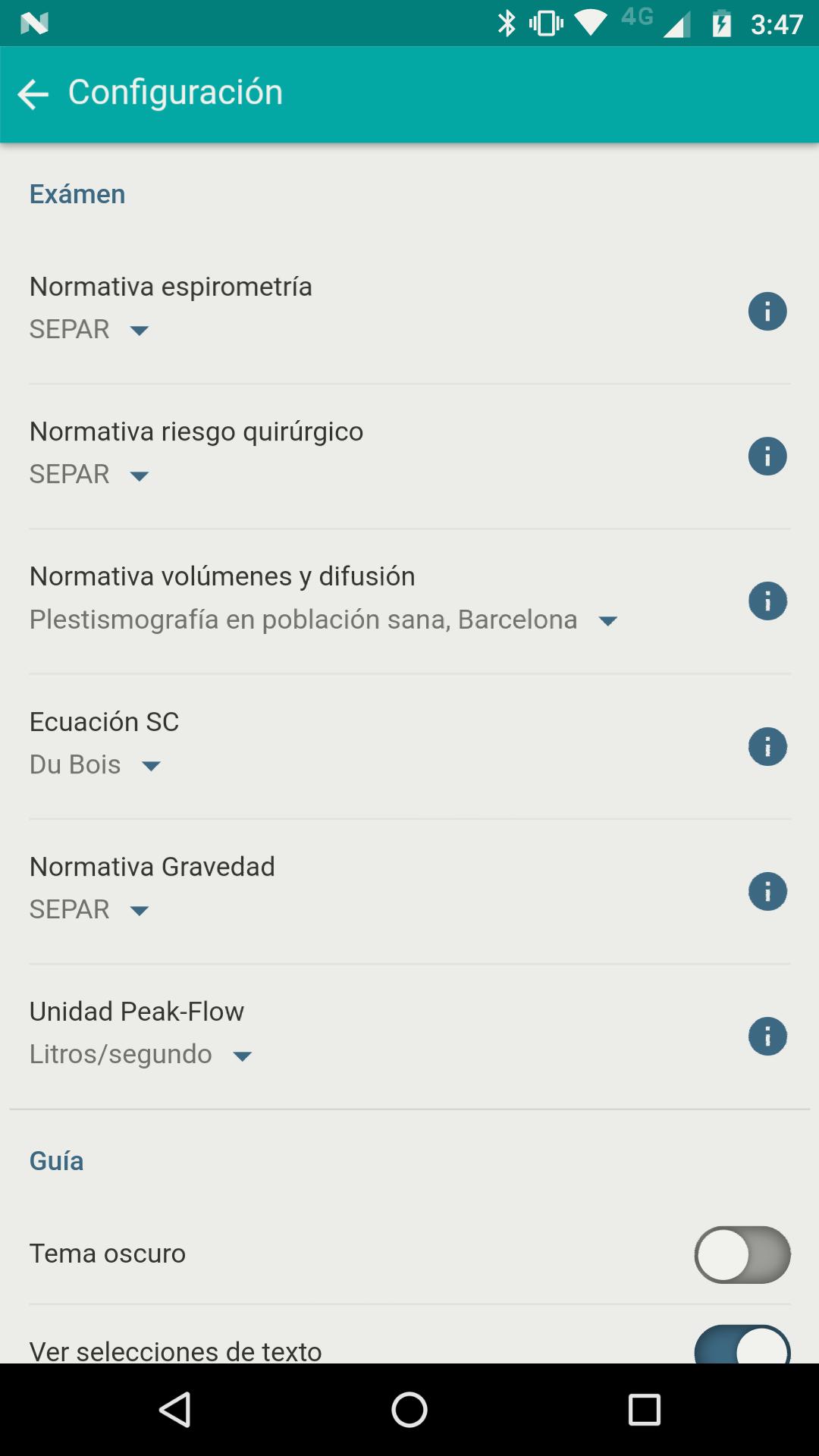Tap the system home button

coord(409,1410)
